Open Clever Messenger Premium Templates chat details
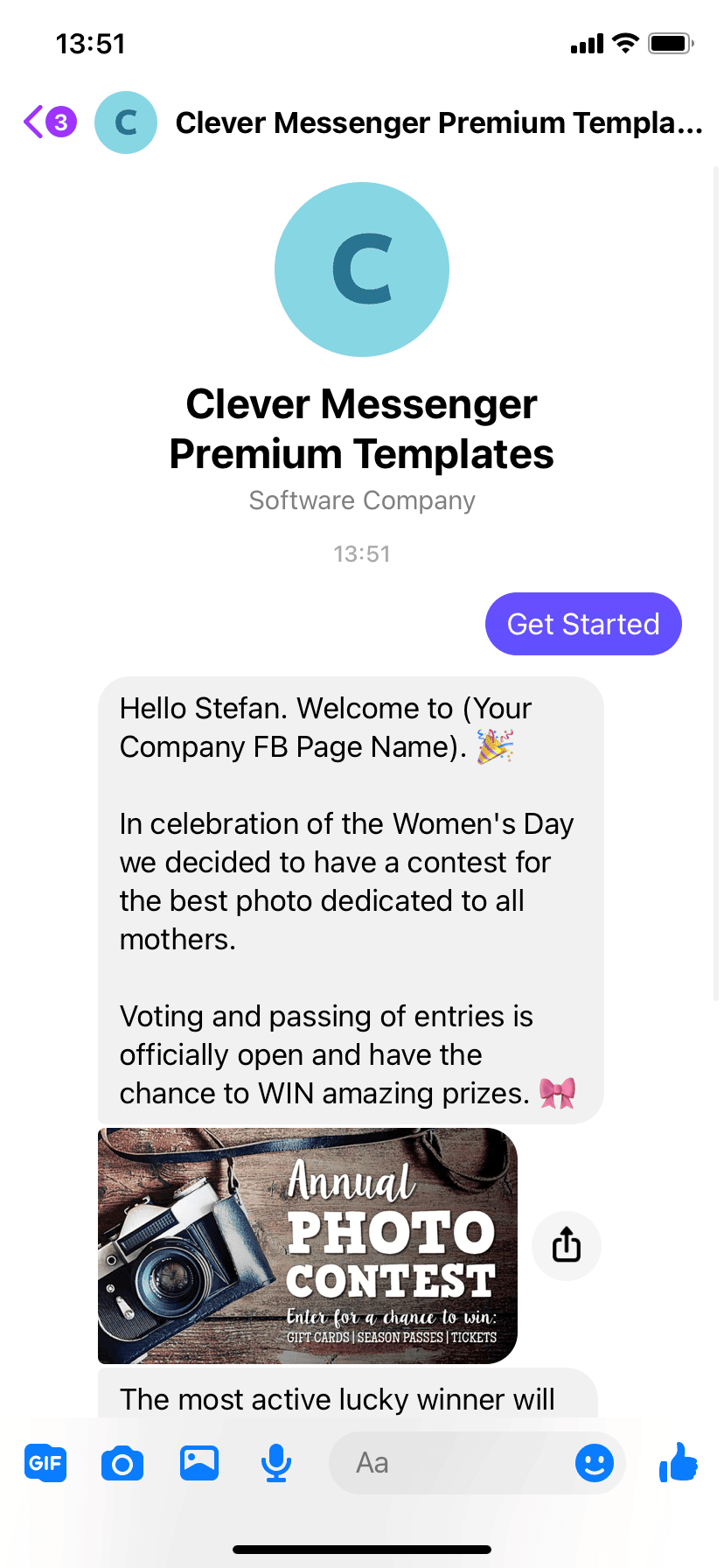This screenshot has width=724, height=1568. click(439, 122)
